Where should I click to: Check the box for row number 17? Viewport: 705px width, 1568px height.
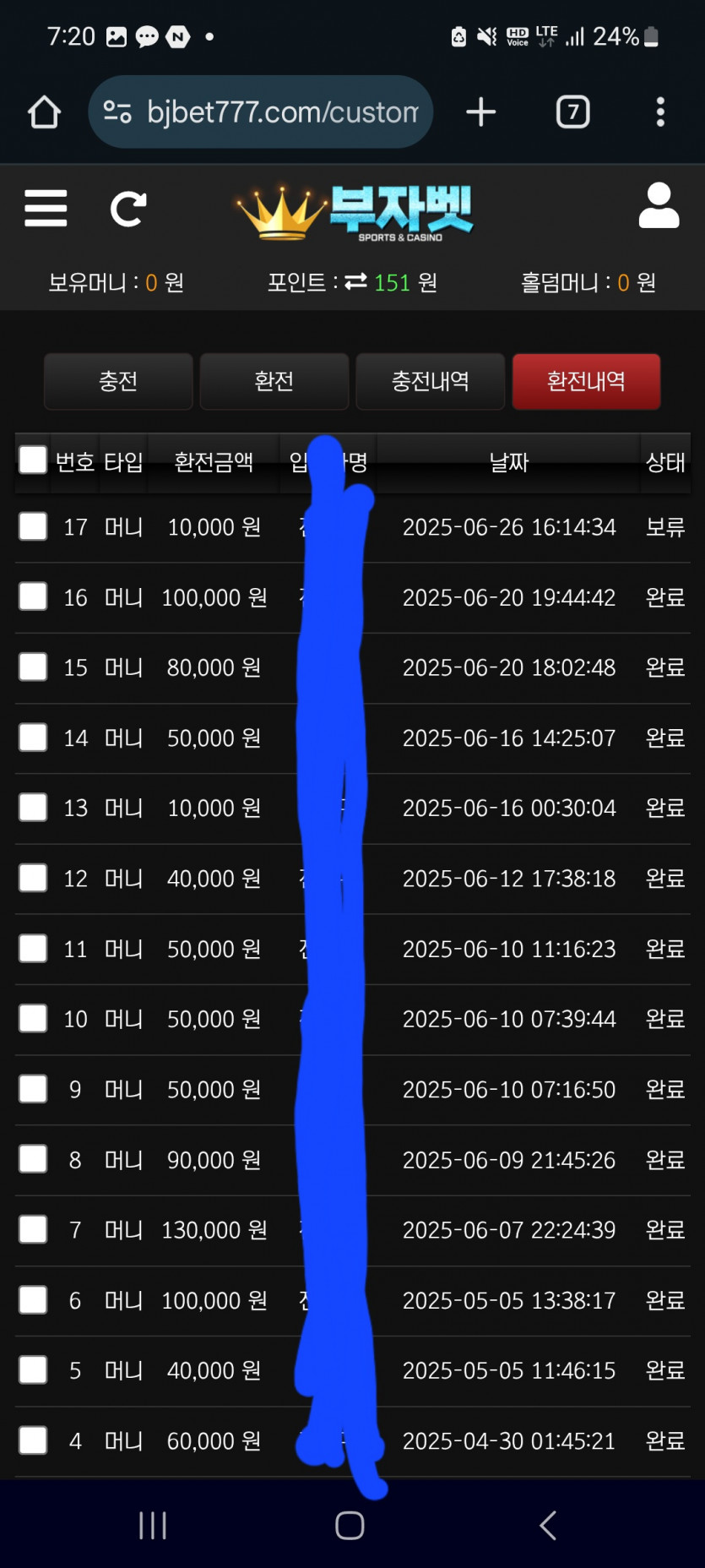point(33,526)
